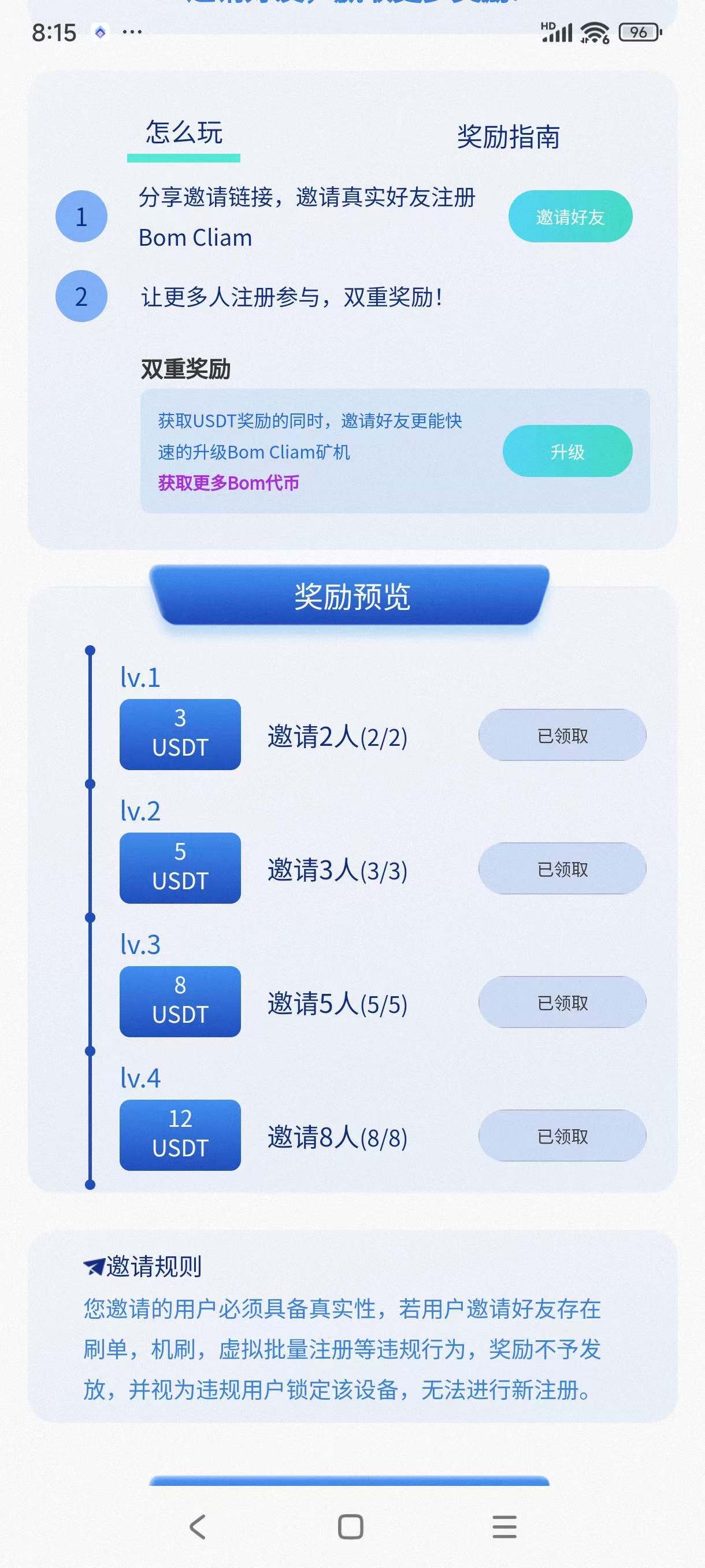Tap 已领取 for lv.4 reward
This screenshot has height=1568, width=705.
pyautogui.click(x=562, y=1136)
